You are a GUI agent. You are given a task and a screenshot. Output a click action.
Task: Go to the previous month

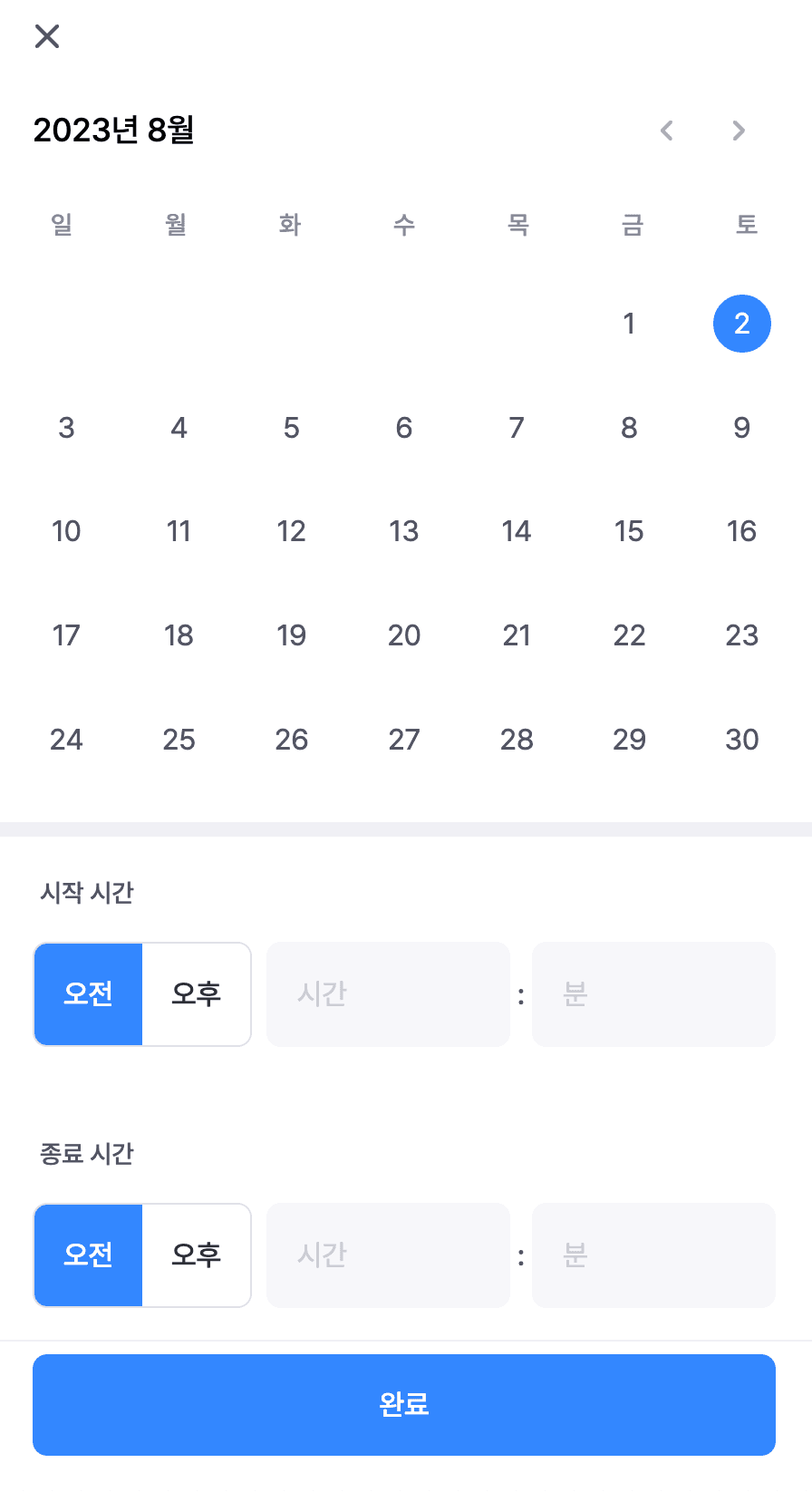click(x=667, y=131)
